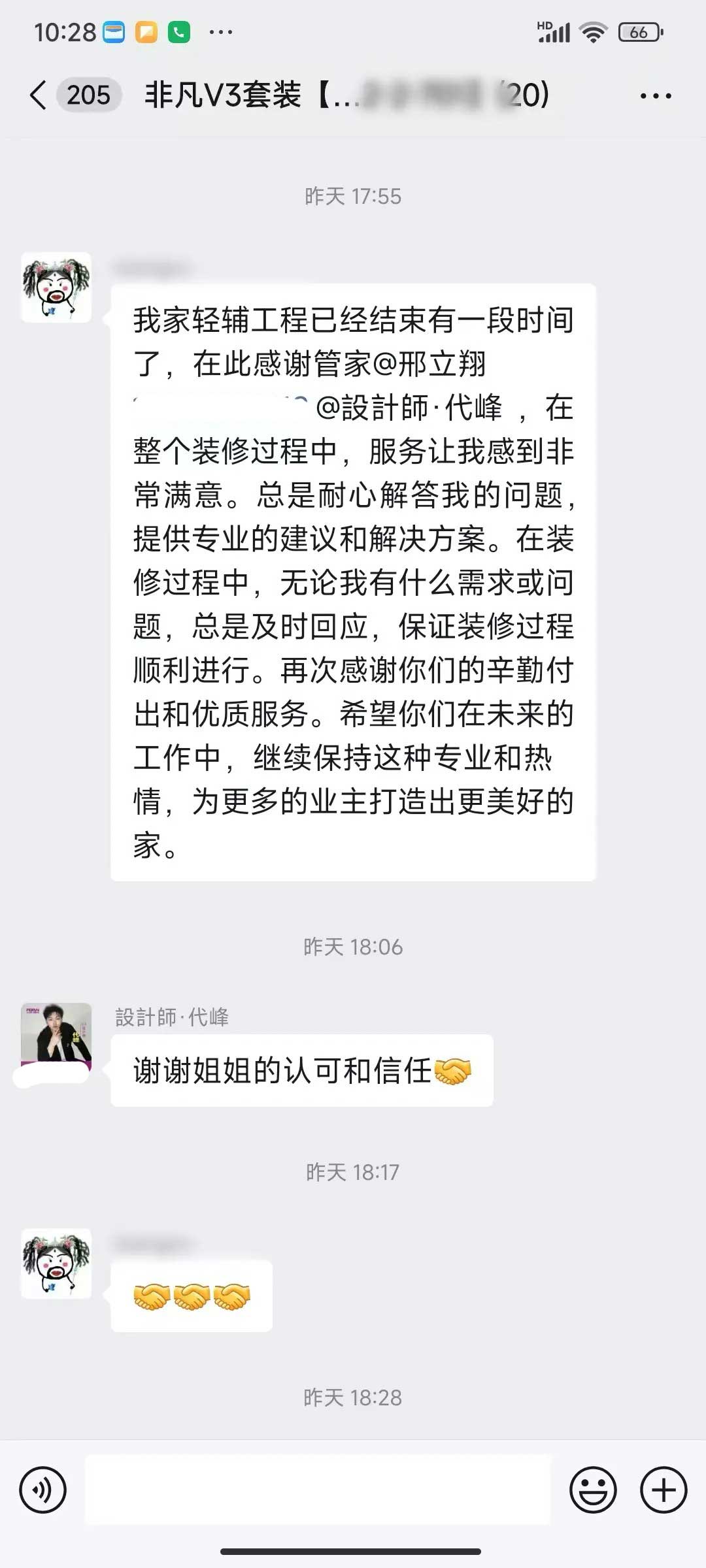Tap the avatar beside the triple handshake message

(x=56, y=1263)
